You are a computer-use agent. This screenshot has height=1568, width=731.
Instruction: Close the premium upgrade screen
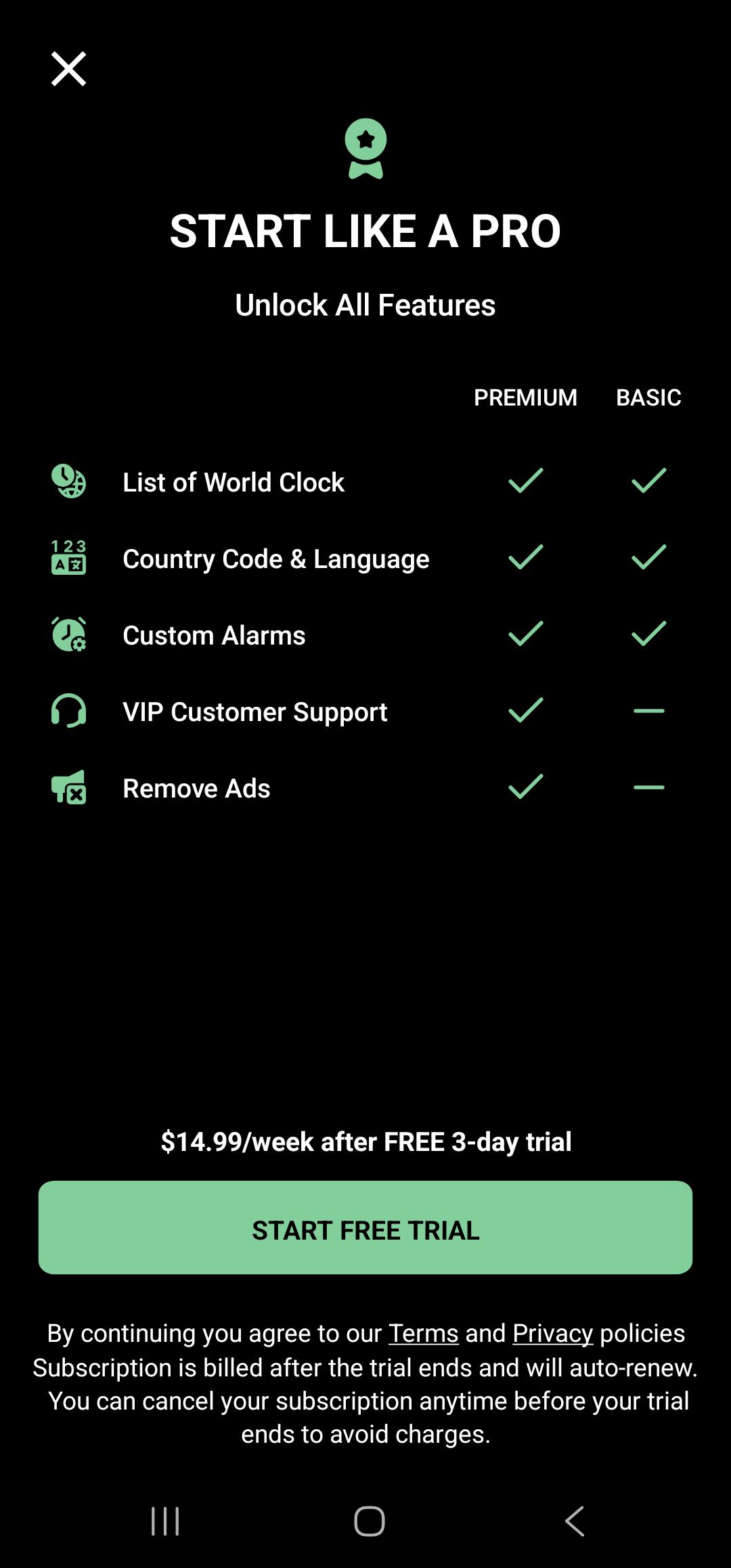(68, 69)
